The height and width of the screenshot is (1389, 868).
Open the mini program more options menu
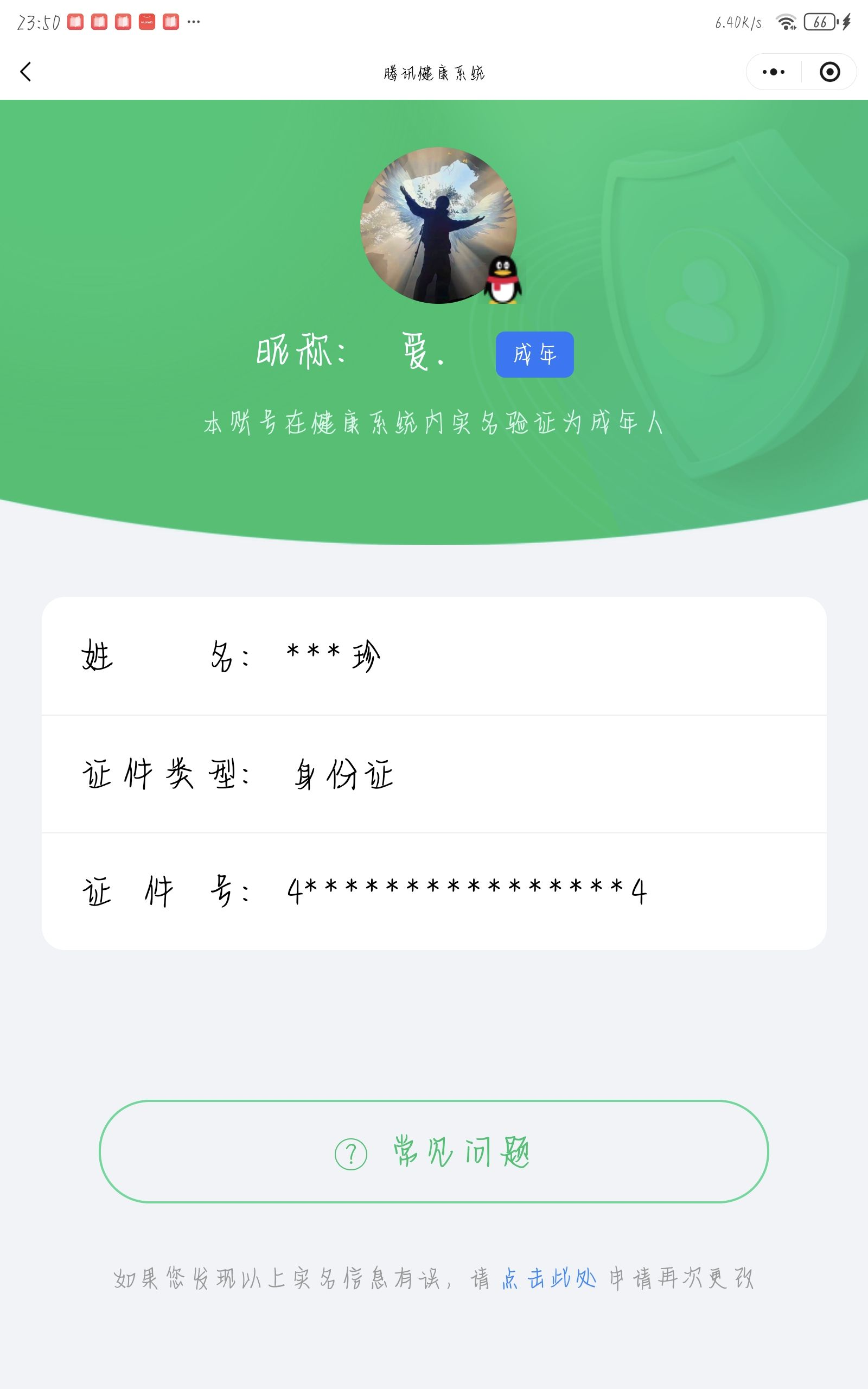773,72
